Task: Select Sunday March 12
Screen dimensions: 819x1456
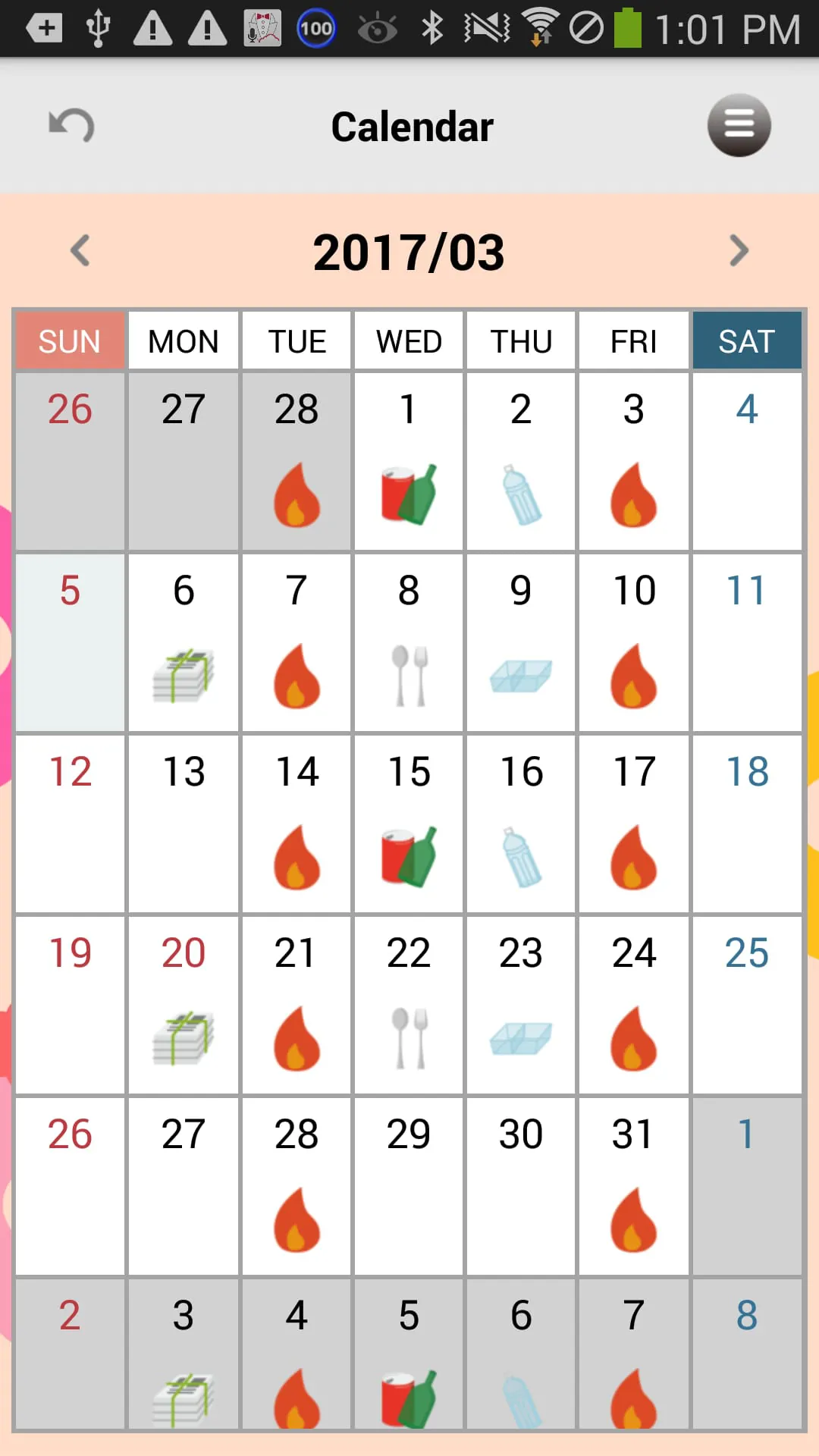Action: [x=70, y=824]
